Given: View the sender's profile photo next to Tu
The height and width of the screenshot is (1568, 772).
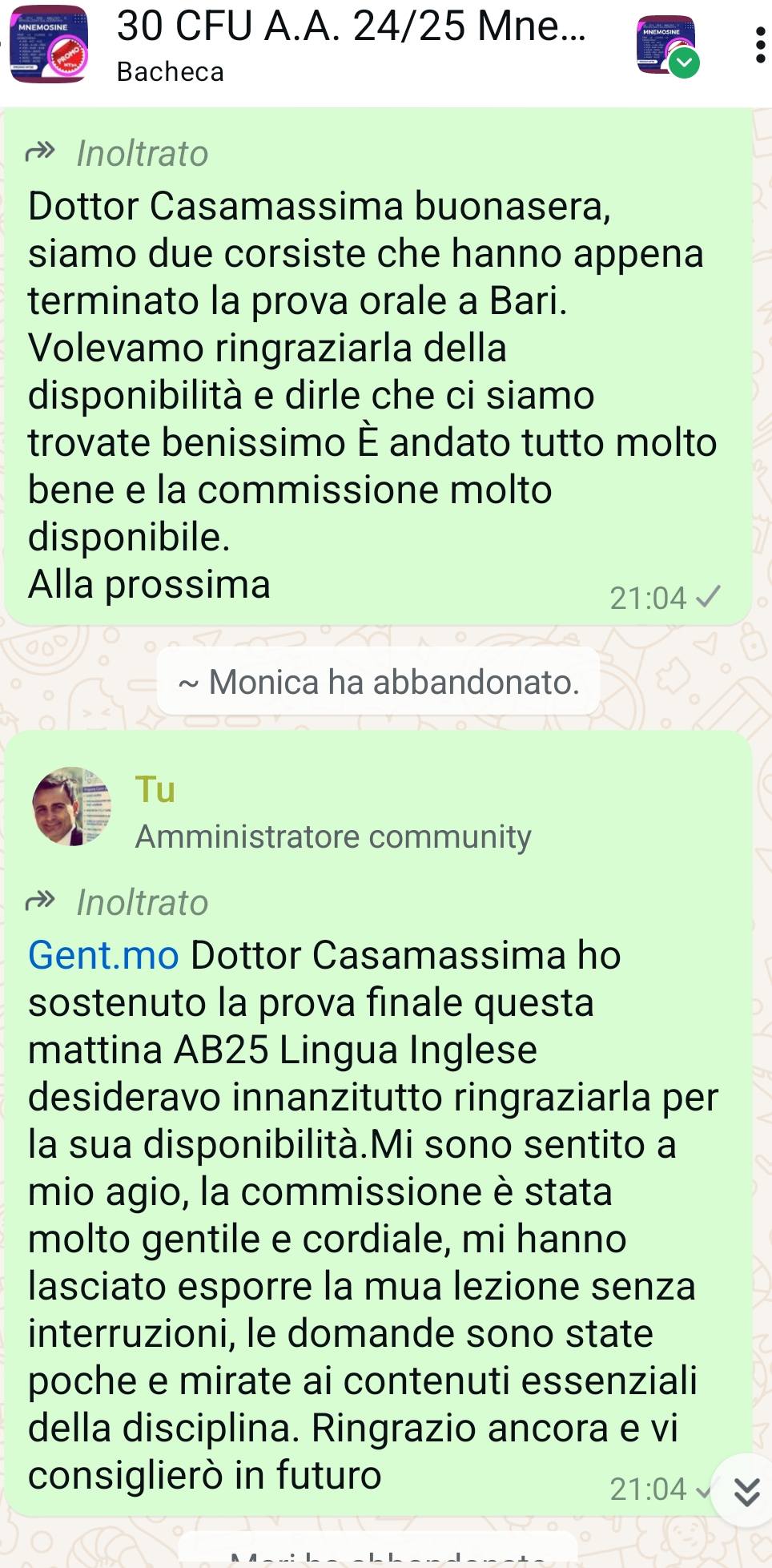Looking at the screenshot, I should coord(71,807).
